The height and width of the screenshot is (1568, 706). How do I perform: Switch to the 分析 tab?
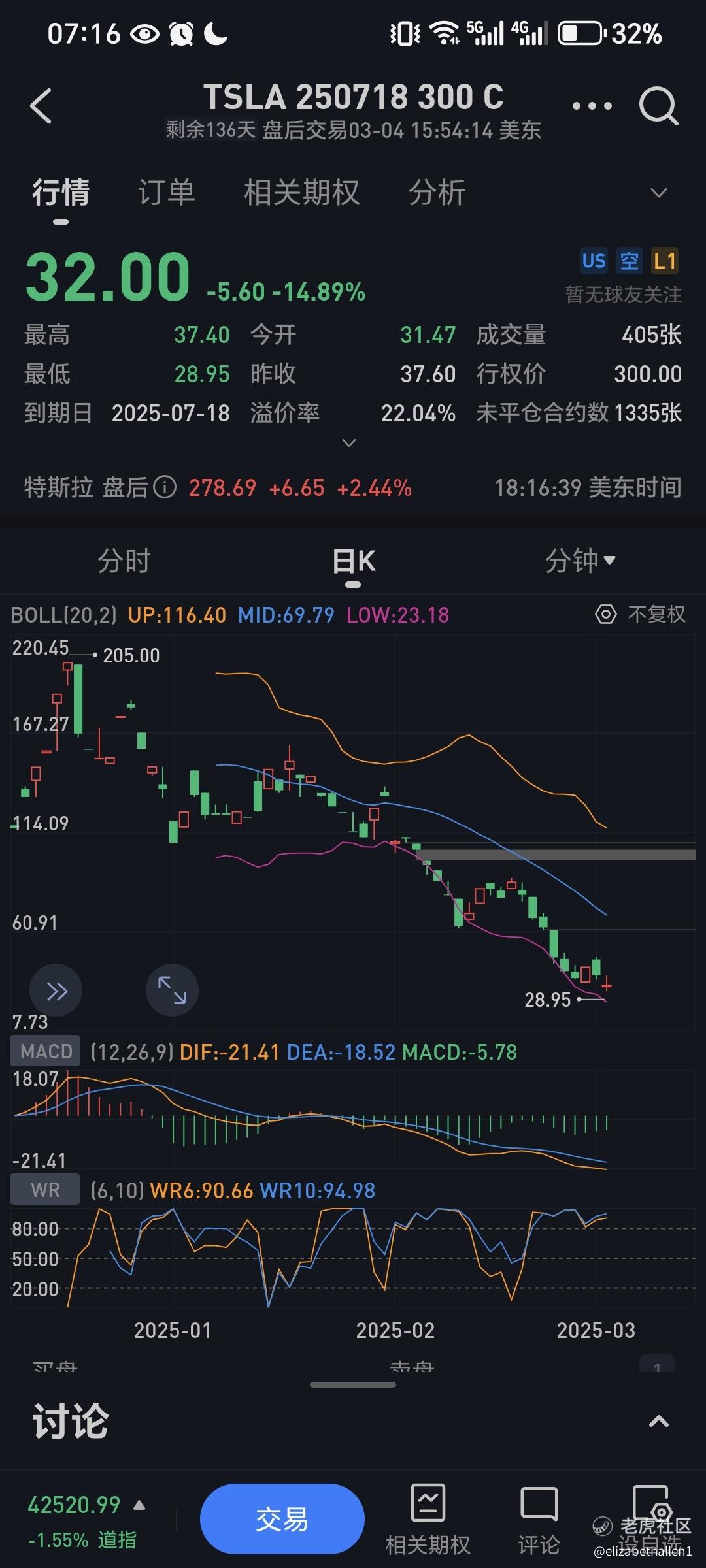pyautogui.click(x=437, y=193)
